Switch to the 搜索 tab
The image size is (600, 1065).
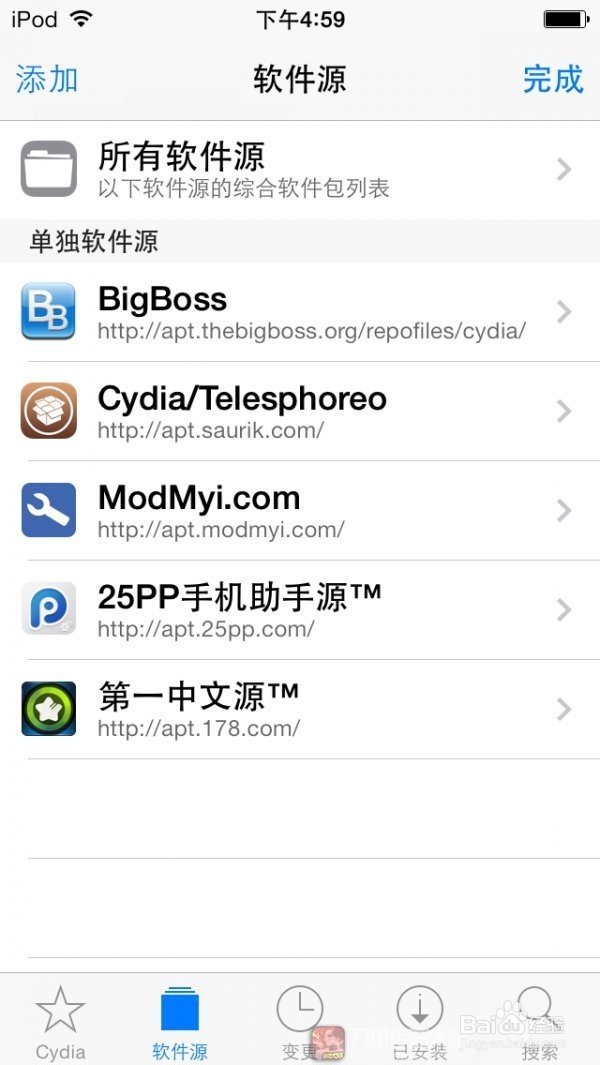coord(540,1021)
